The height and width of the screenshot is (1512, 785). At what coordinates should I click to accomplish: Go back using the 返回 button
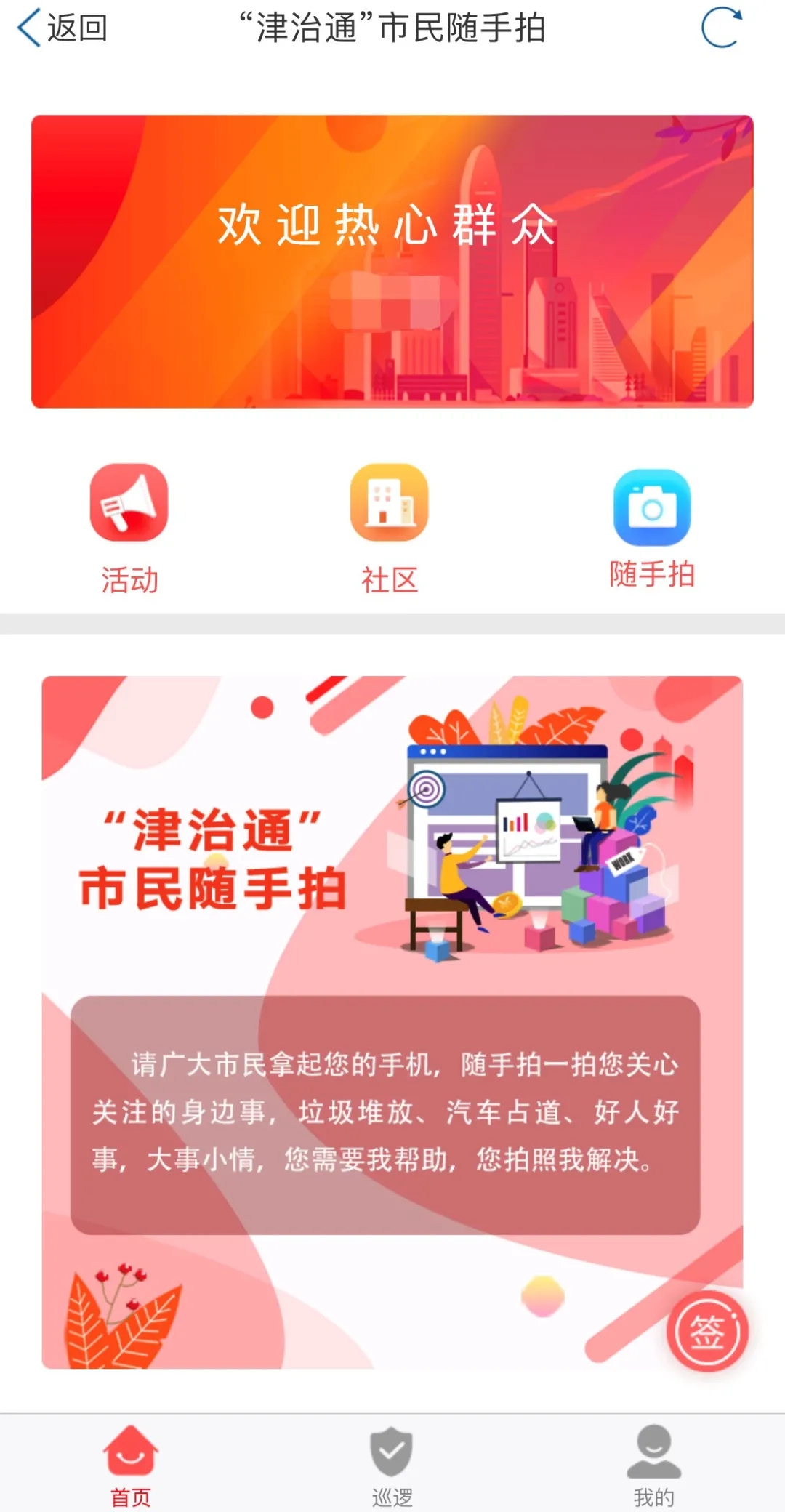click(63, 28)
